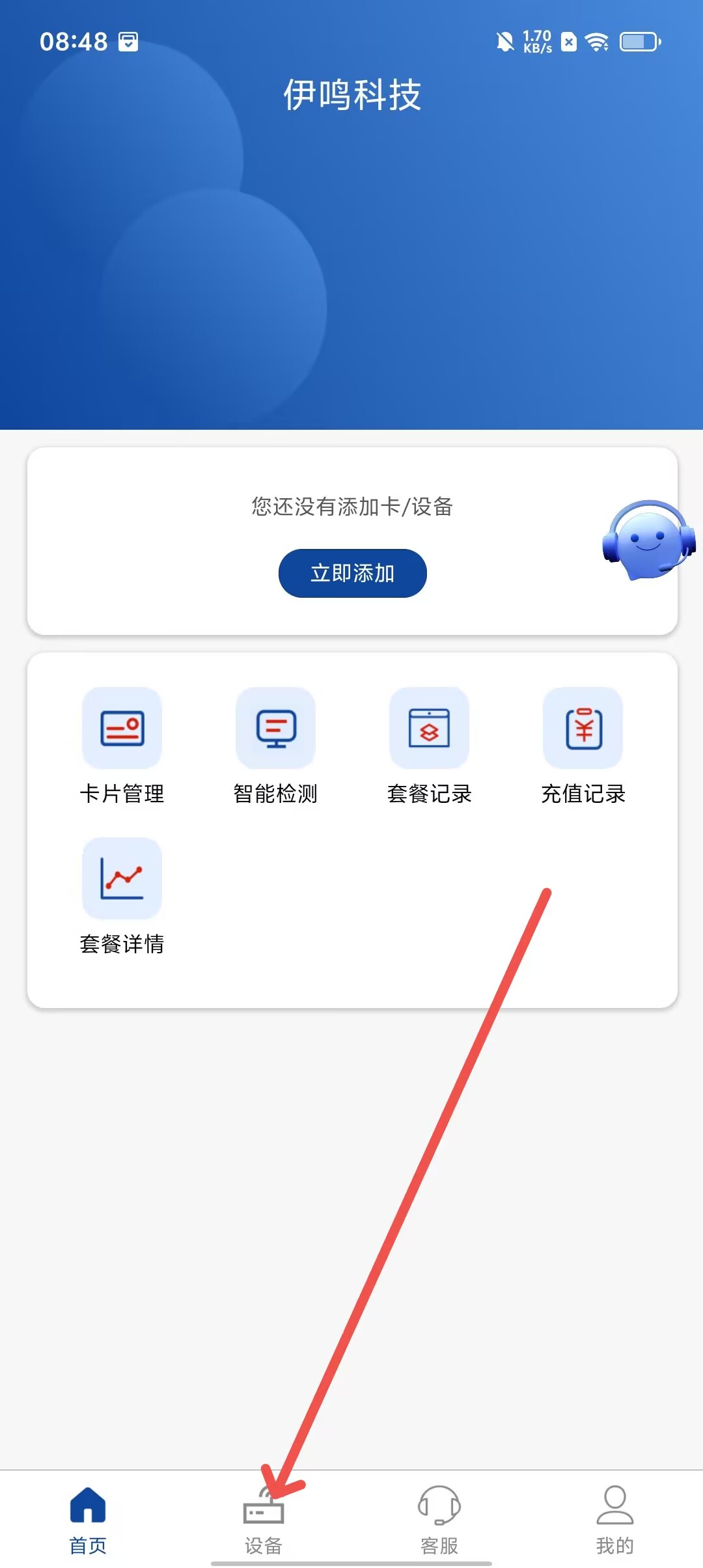Open 卡片管理 card management

click(122, 746)
